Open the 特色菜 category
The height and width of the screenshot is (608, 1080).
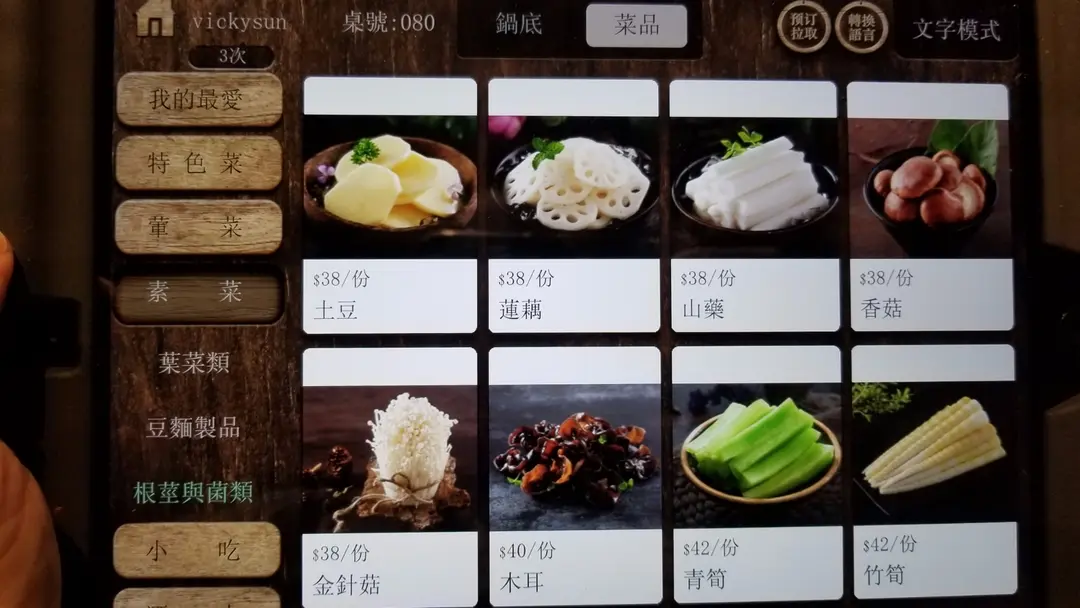[198, 163]
